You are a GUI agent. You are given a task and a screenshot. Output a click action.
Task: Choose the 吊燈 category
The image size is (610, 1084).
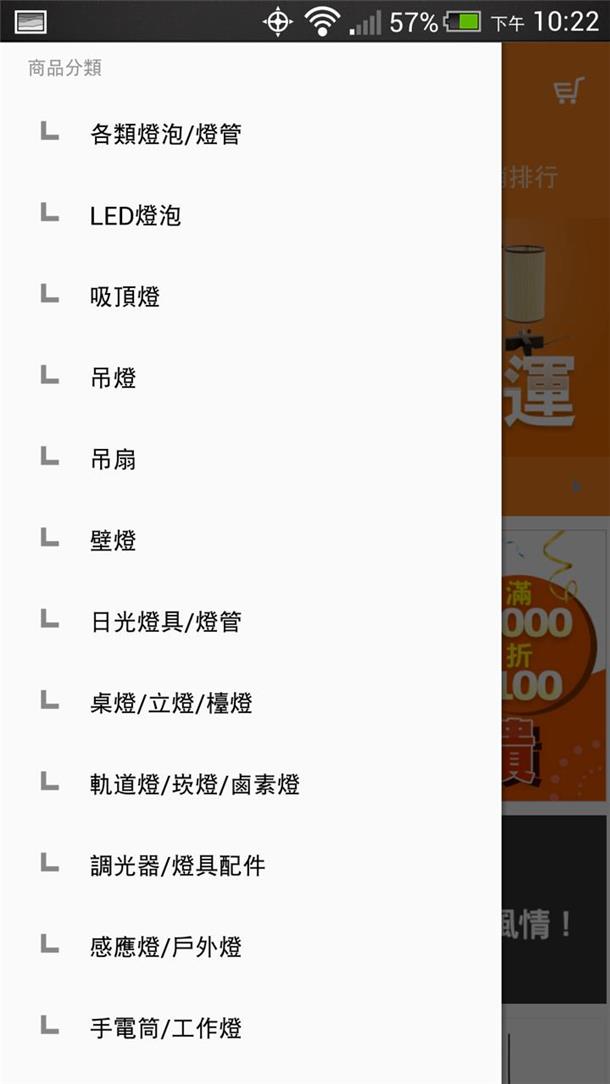tap(250, 378)
